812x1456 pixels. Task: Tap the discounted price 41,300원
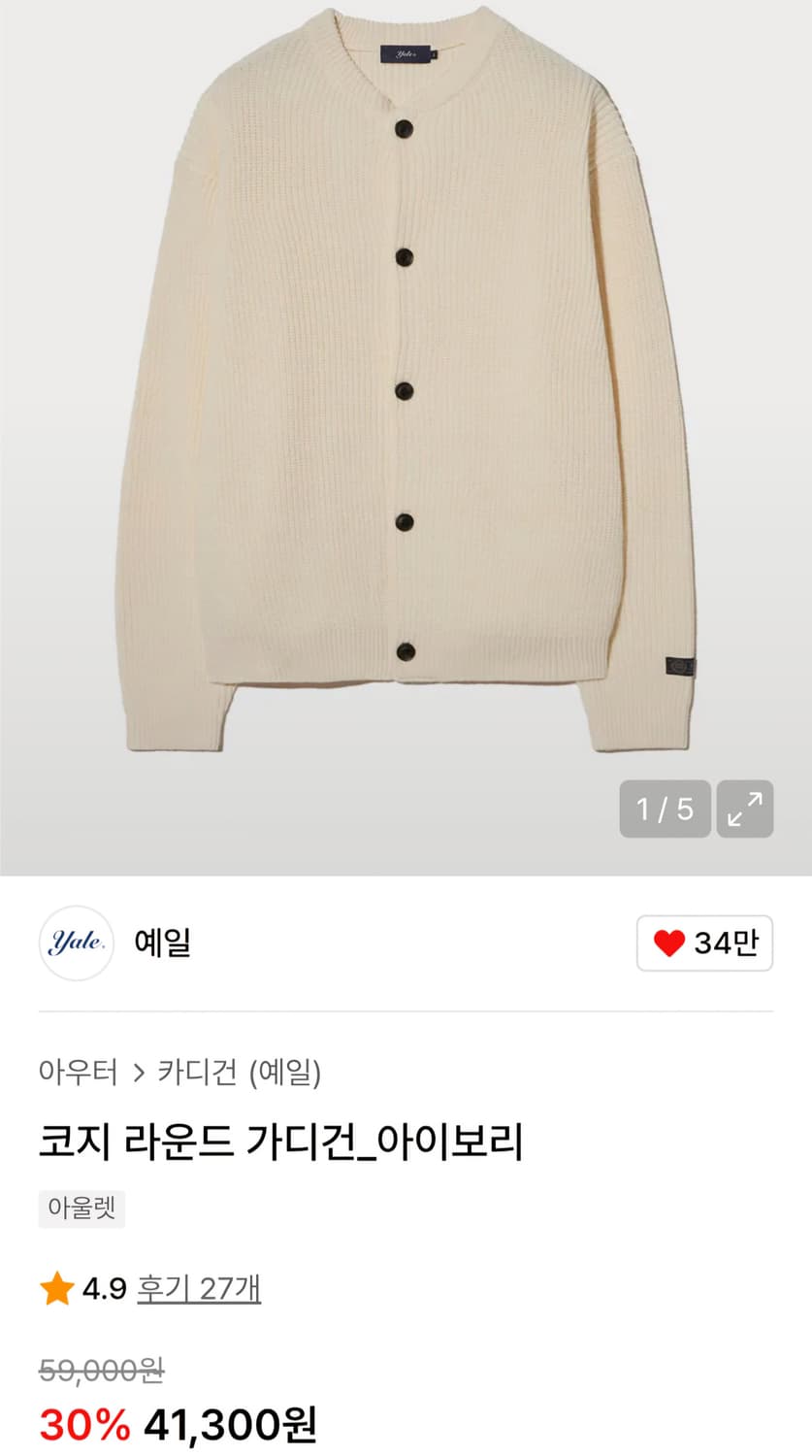tap(231, 1426)
